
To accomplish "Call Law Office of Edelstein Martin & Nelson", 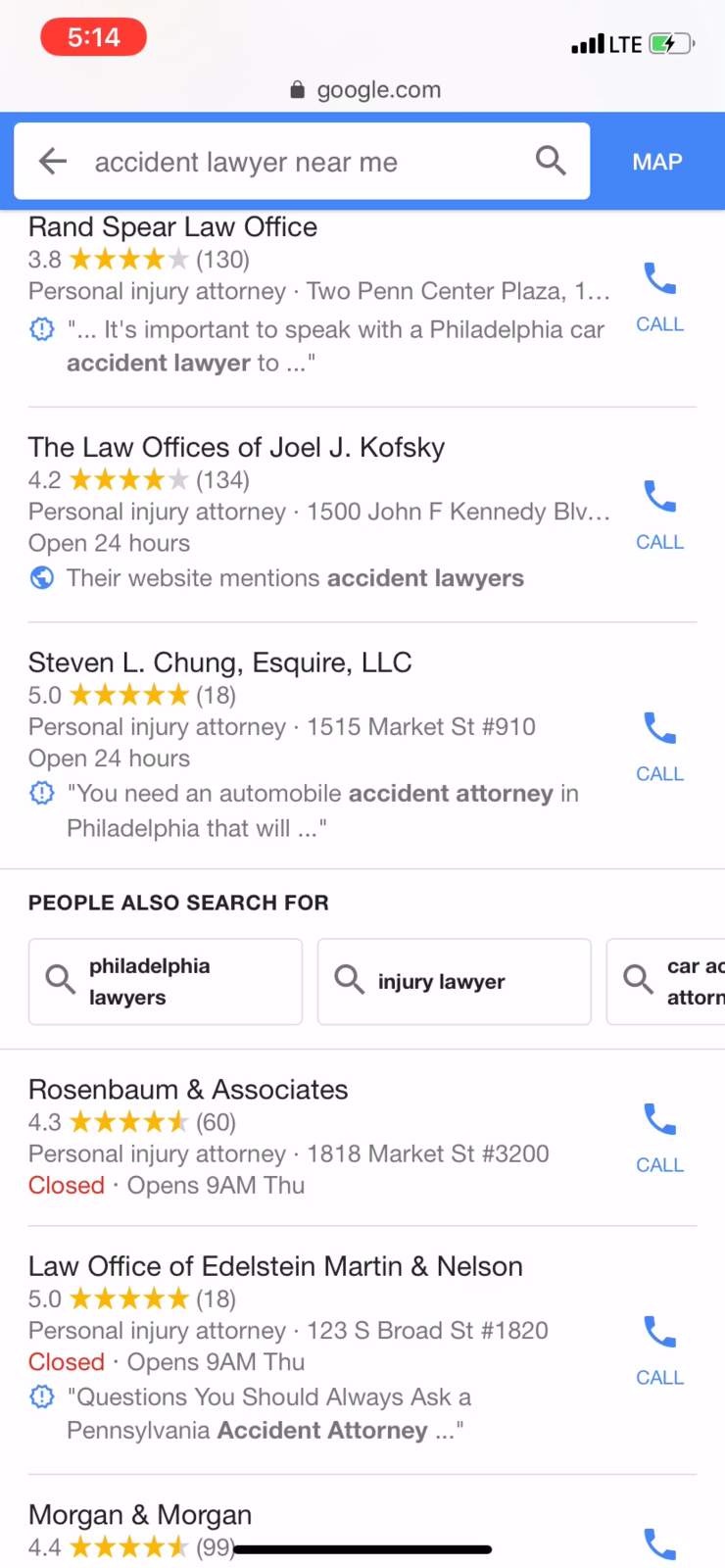I will click(x=659, y=1350).
